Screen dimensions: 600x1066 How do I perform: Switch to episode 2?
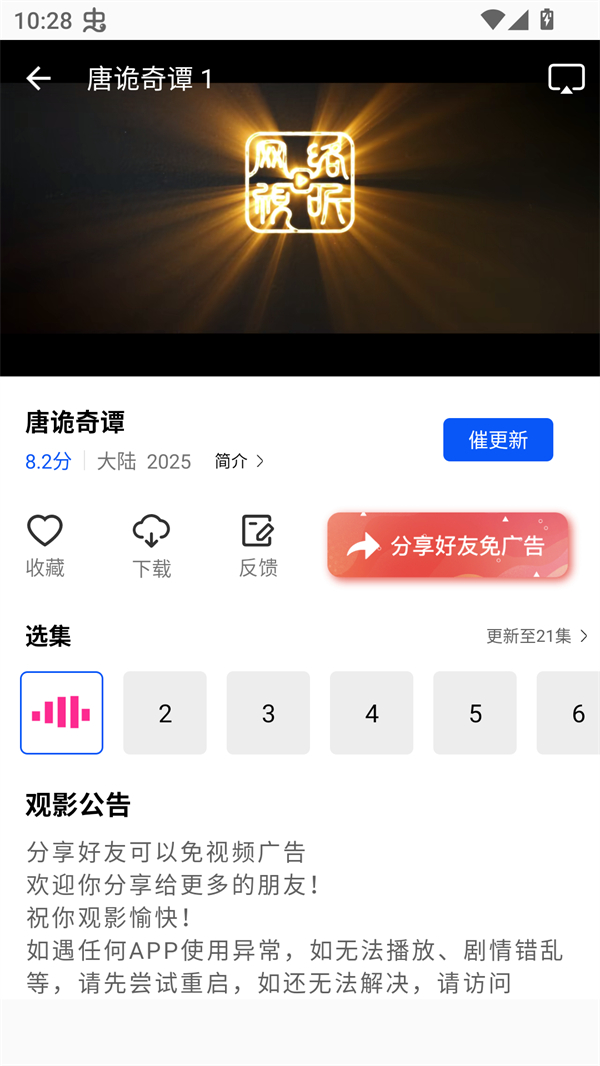pyautogui.click(x=165, y=713)
